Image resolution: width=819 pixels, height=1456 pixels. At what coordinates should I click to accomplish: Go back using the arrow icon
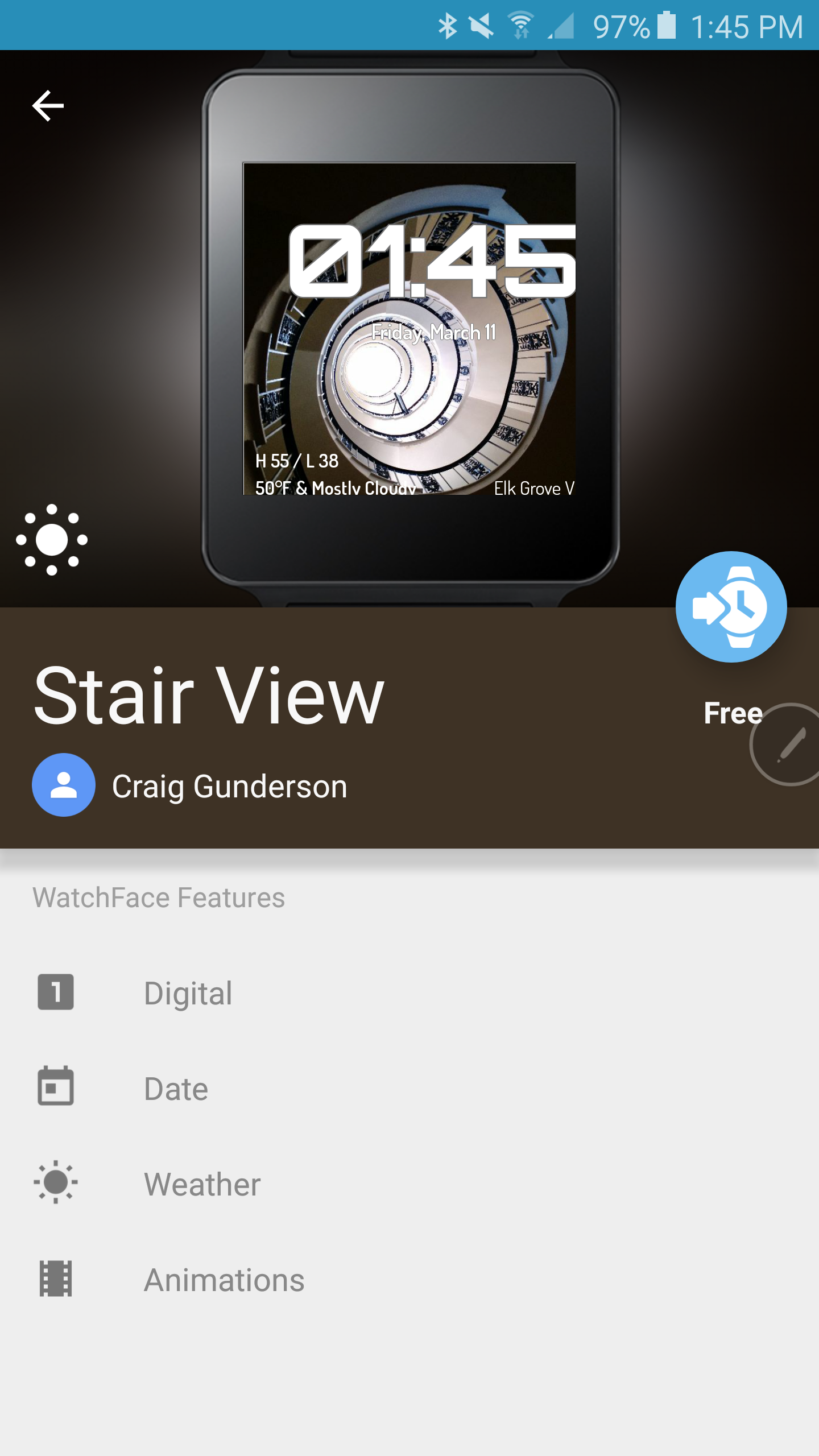coord(48,106)
